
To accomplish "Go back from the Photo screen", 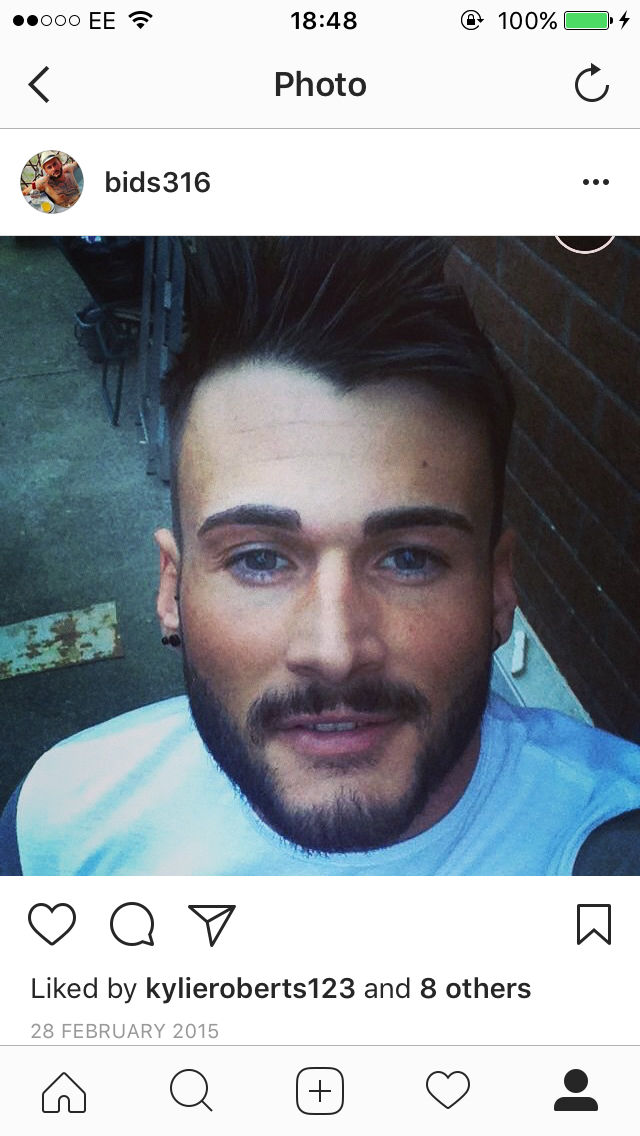I will pos(39,85).
